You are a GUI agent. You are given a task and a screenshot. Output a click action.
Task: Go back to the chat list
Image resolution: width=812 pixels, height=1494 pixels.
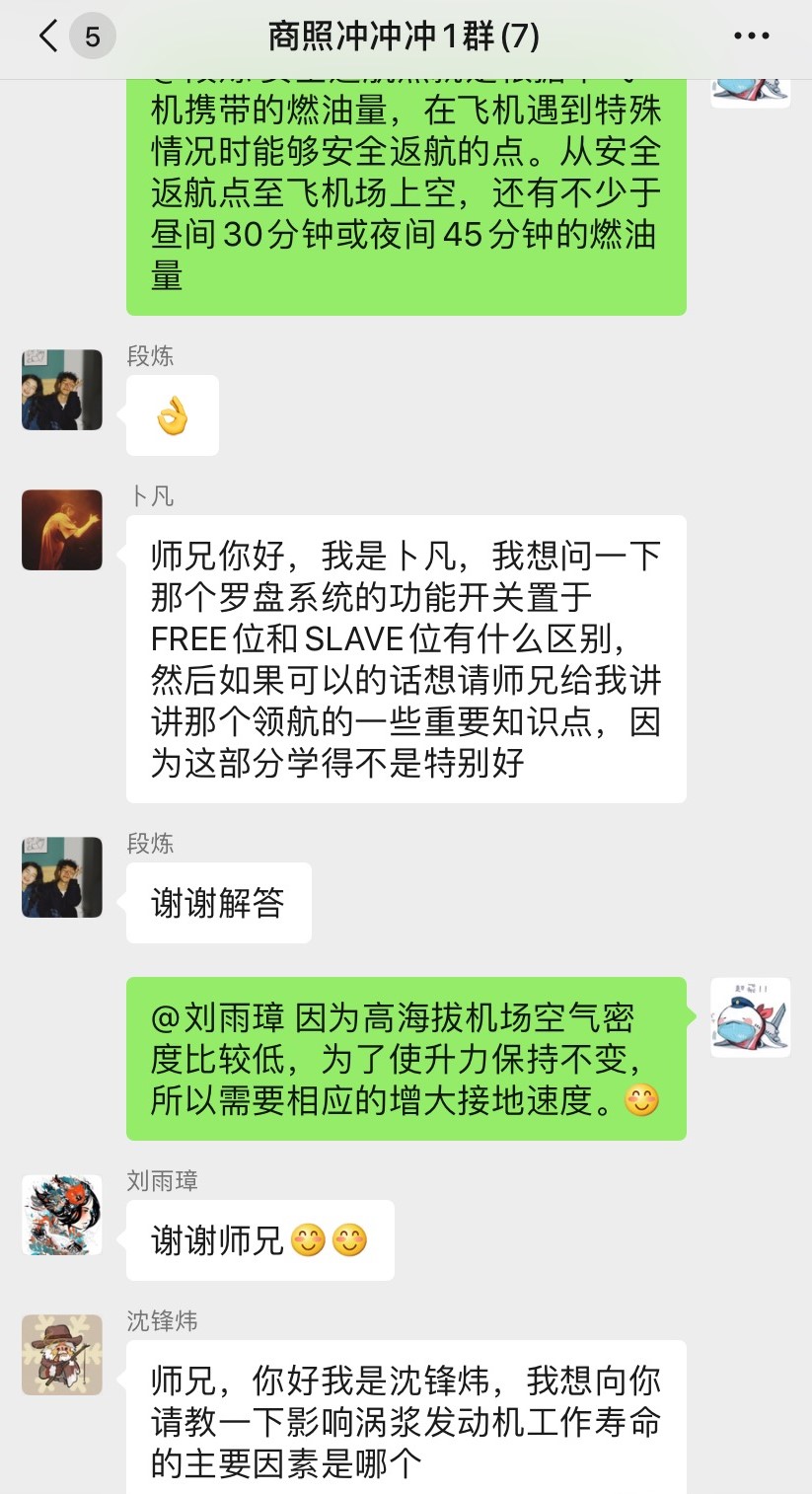[x=49, y=37]
